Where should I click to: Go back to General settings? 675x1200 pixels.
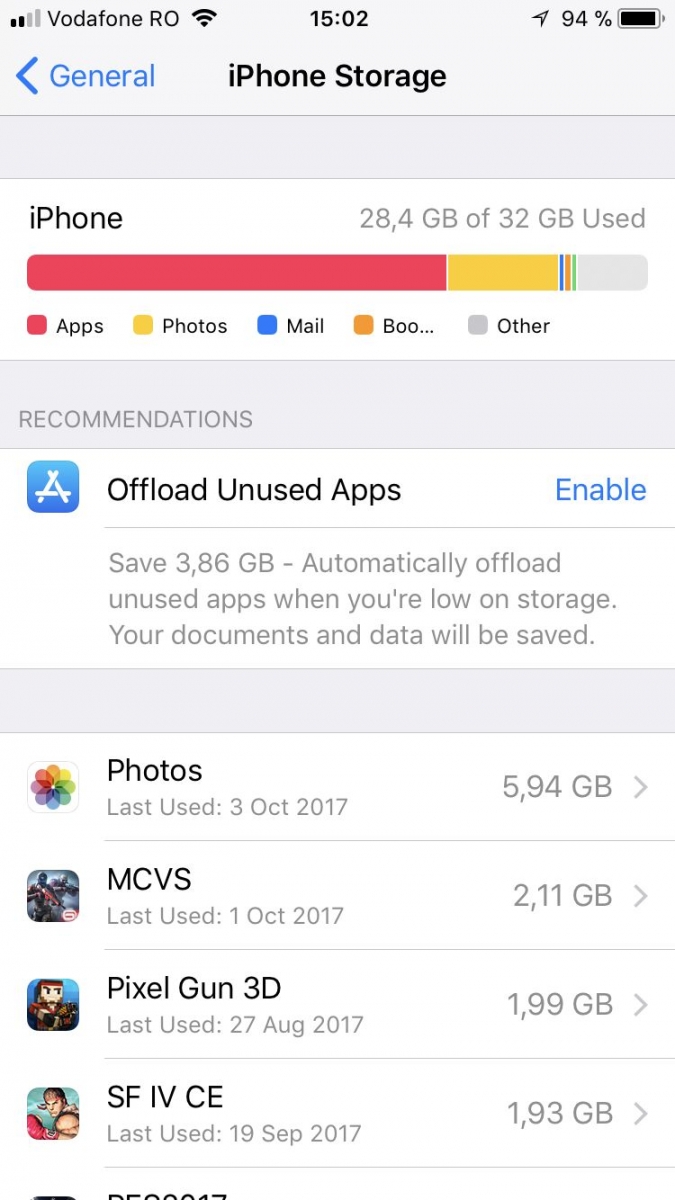tap(86, 76)
